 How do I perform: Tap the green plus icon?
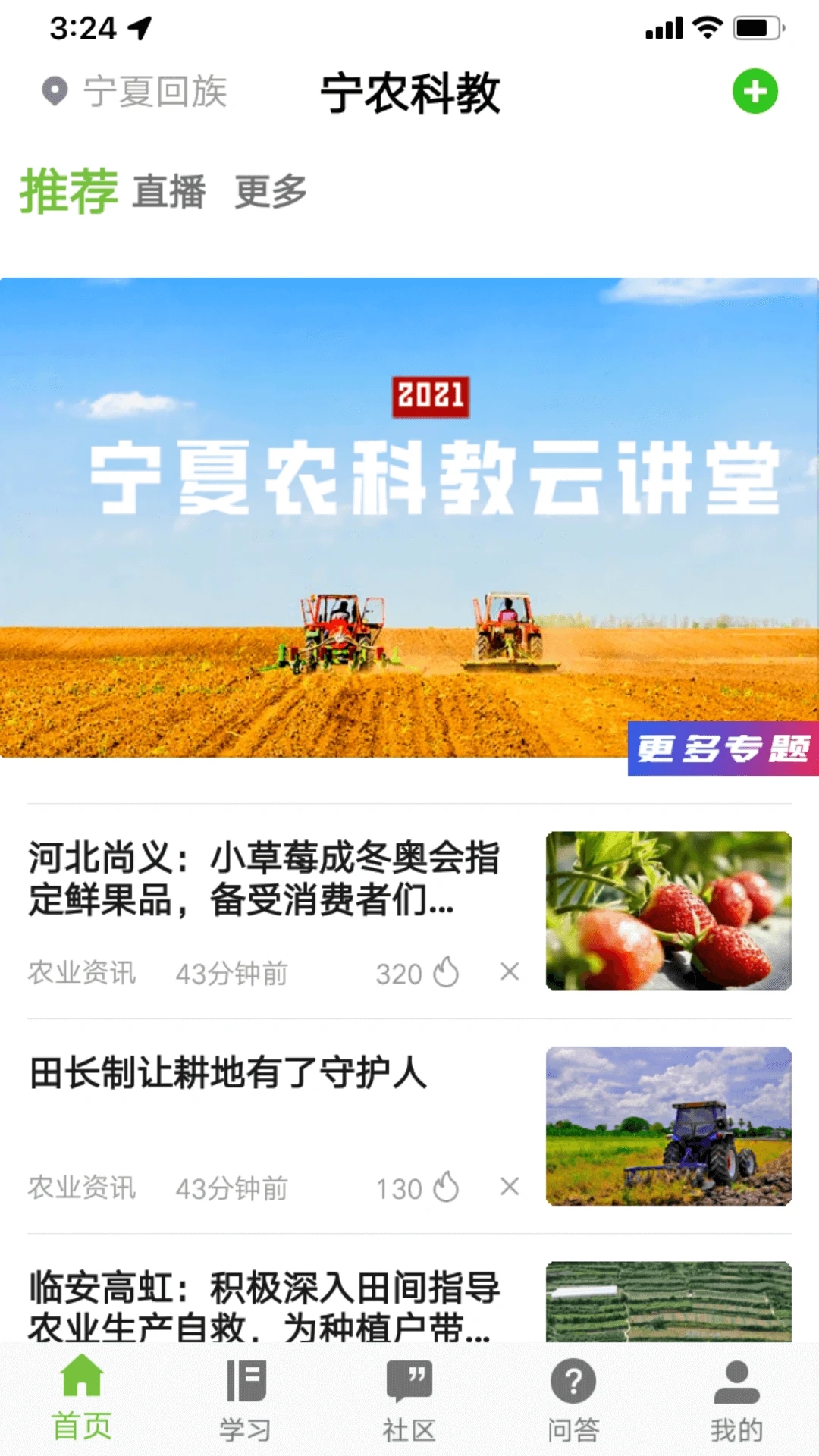point(755,92)
